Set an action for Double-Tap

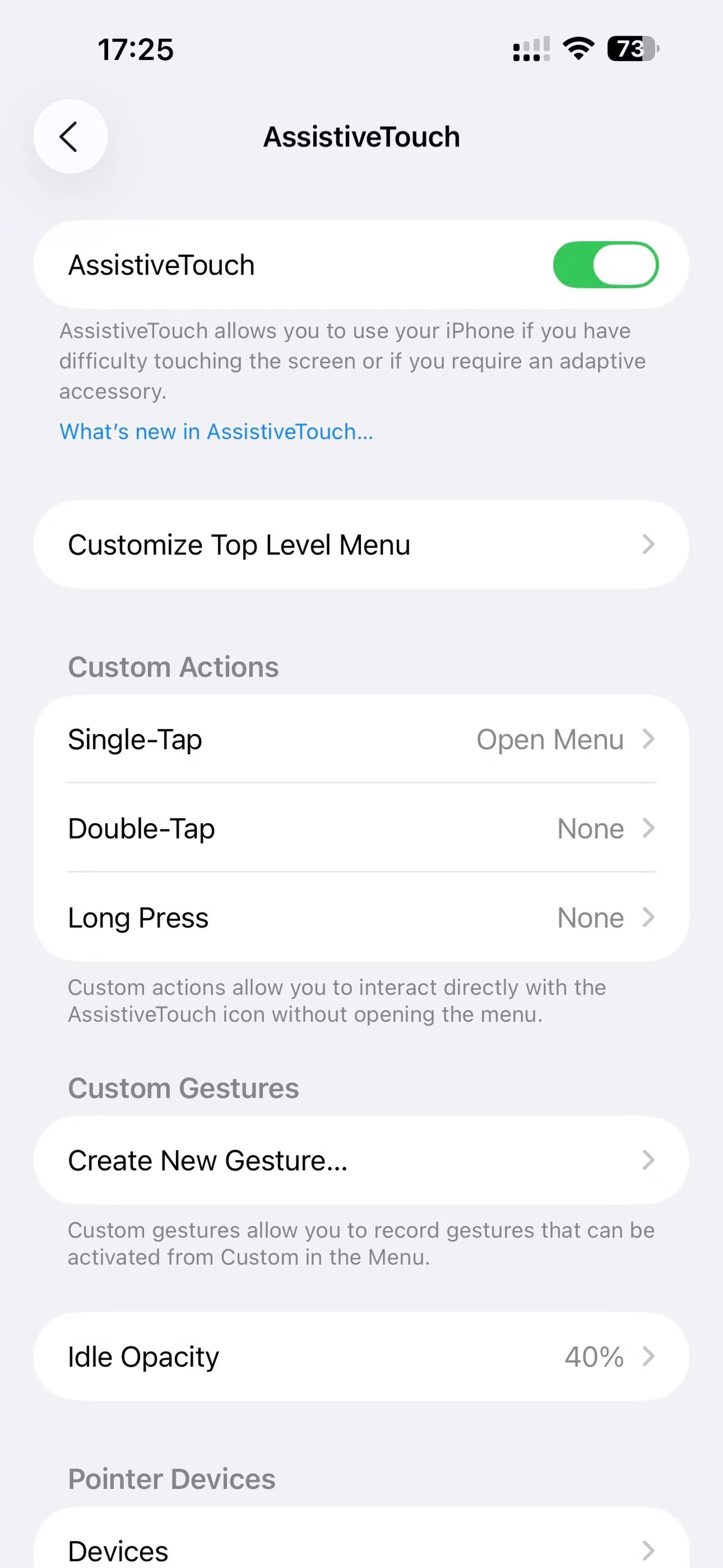click(361, 828)
